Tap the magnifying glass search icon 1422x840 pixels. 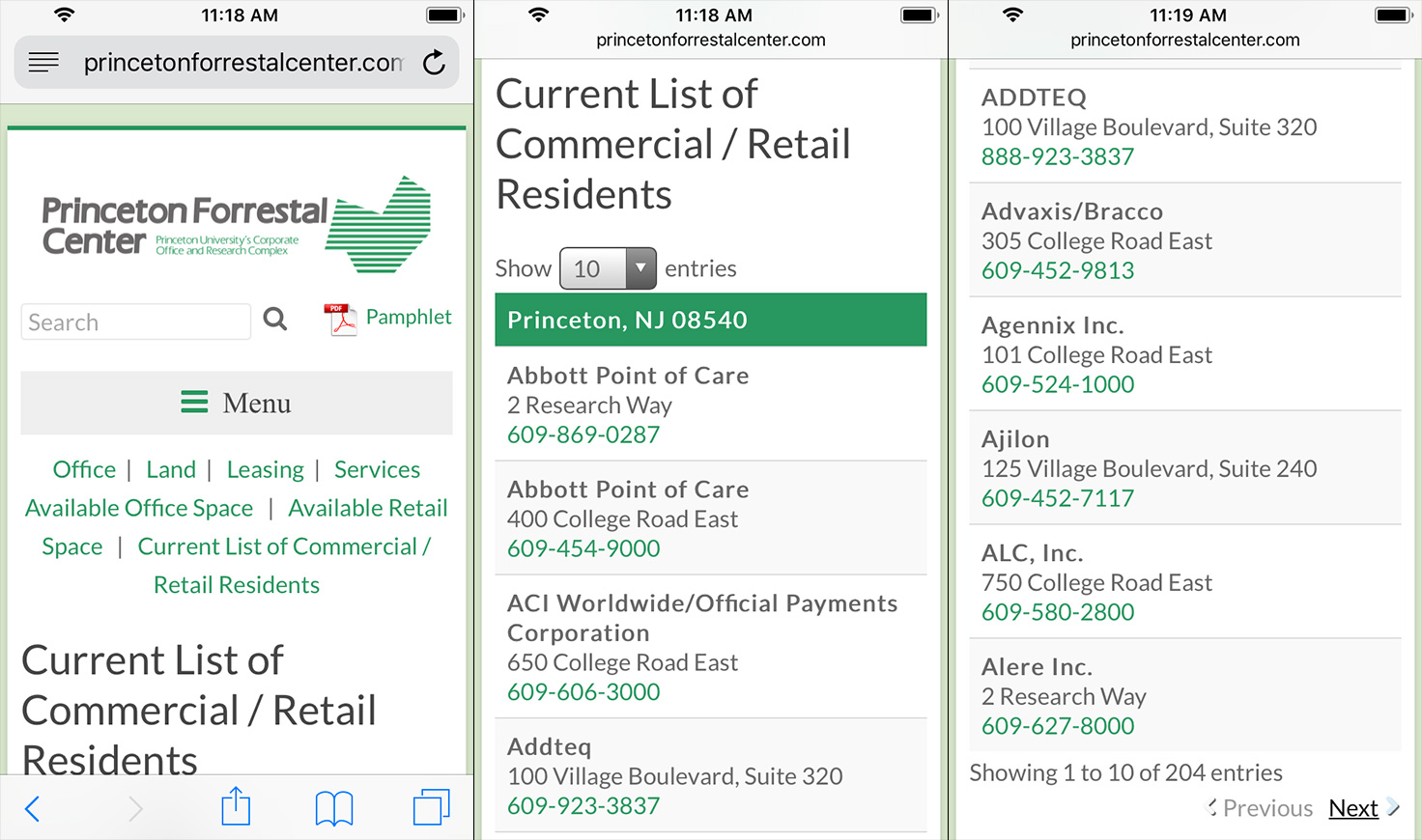click(275, 320)
